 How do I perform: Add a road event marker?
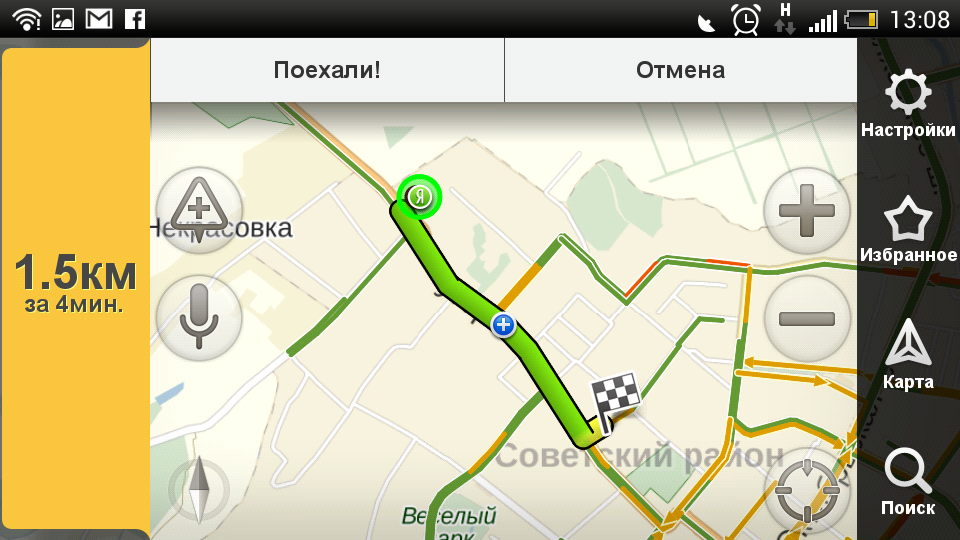[x=199, y=210]
